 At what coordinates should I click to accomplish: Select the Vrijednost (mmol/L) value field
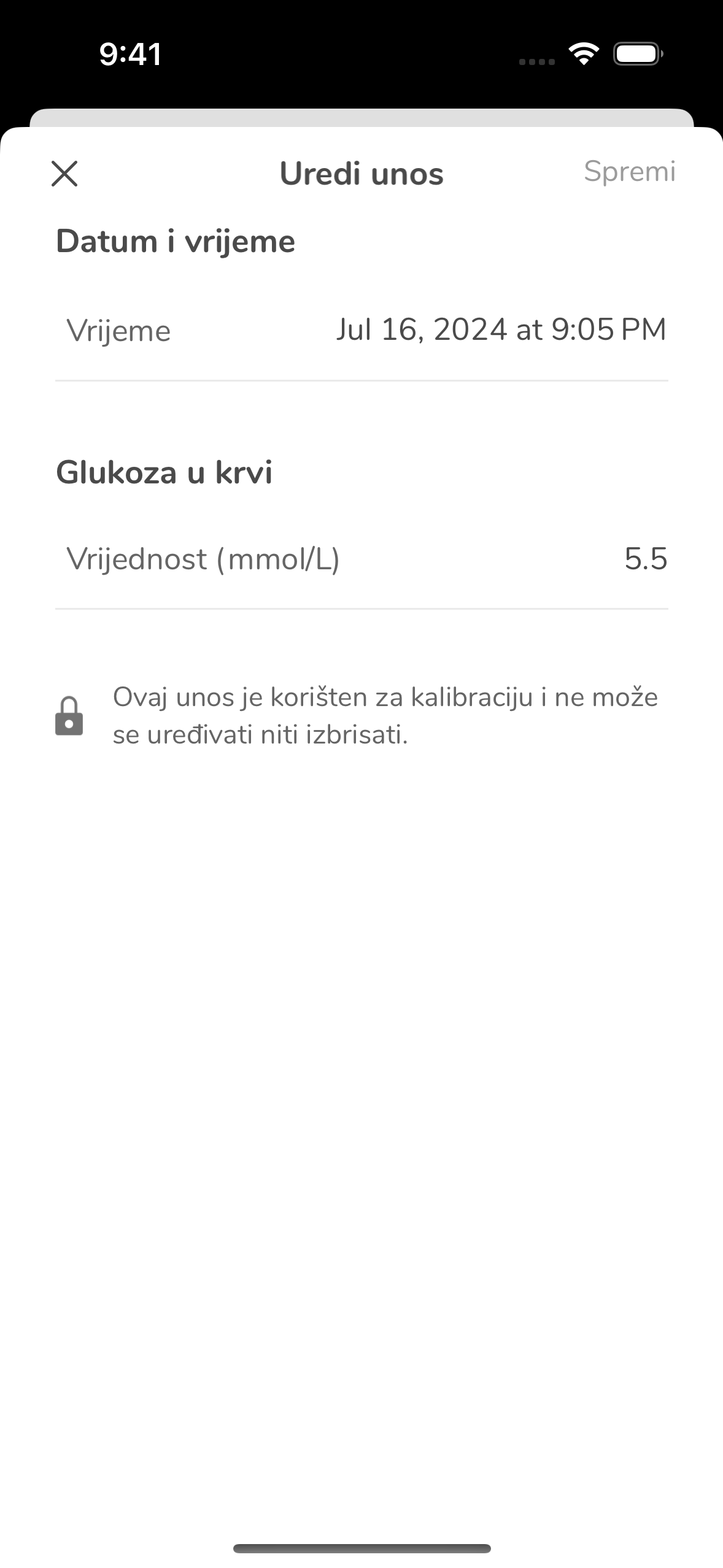click(x=361, y=559)
